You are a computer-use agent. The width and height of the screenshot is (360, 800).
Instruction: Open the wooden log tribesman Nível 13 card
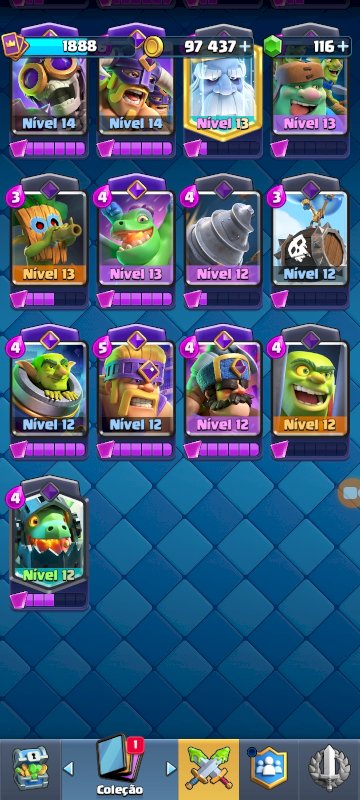[49, 240]
